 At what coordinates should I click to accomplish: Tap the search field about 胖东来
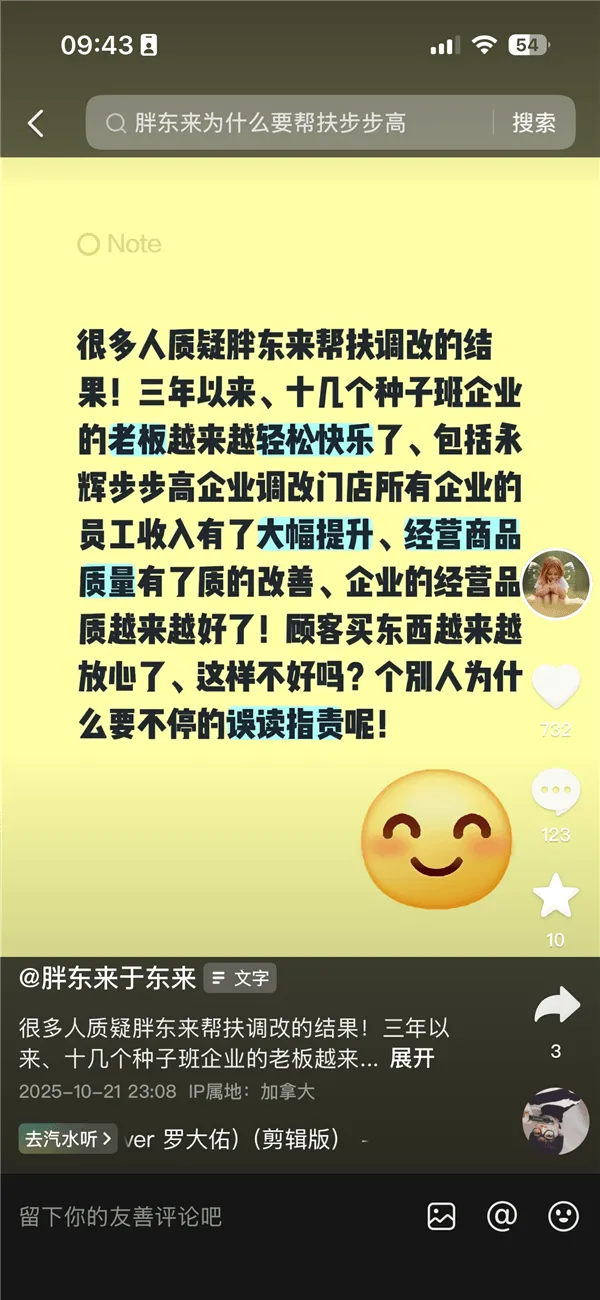pyautogui.click(x=290, y=123)
